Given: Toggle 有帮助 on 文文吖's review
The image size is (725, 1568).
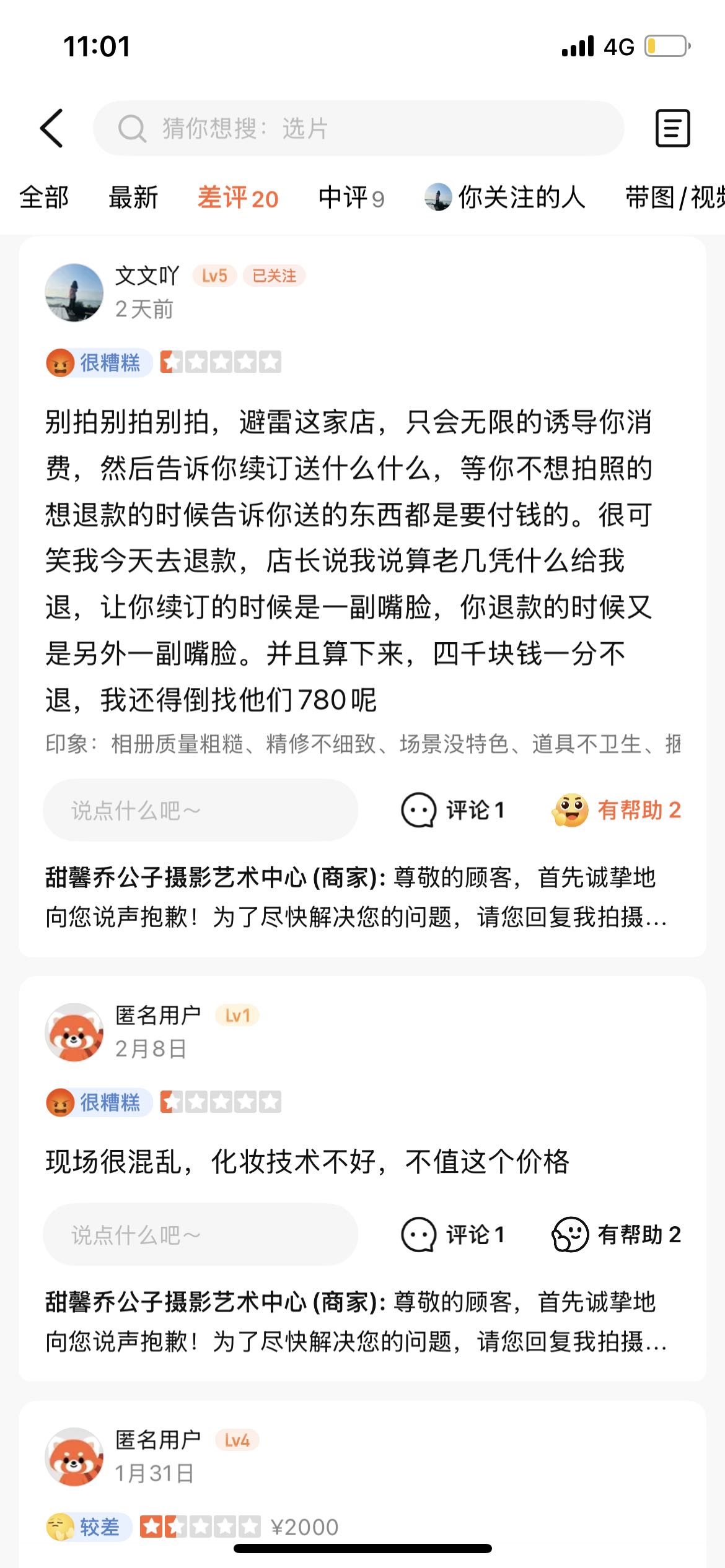Looking at the screenshot, I should click(x=617, y=810).
